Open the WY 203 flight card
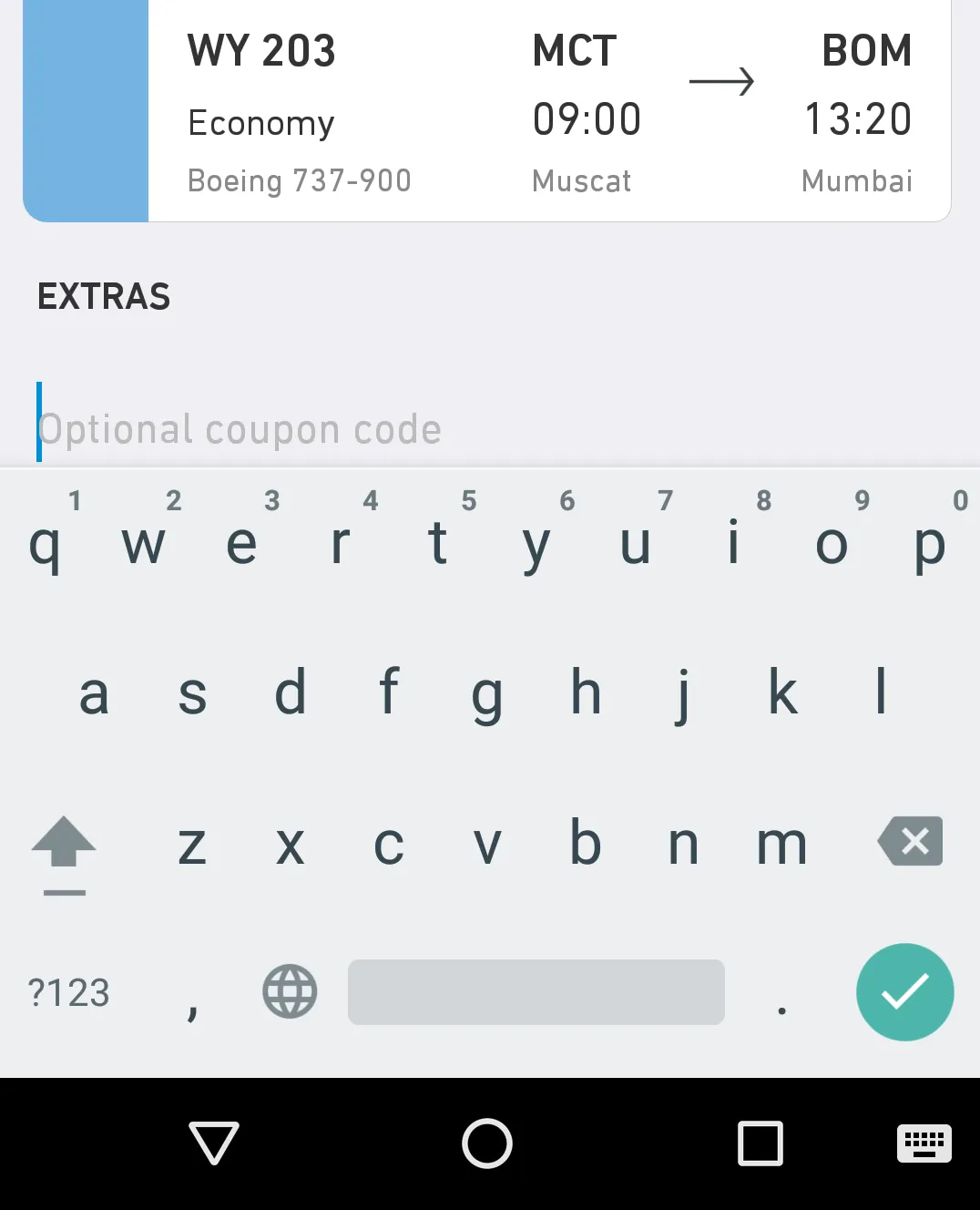 coord(486,111)
